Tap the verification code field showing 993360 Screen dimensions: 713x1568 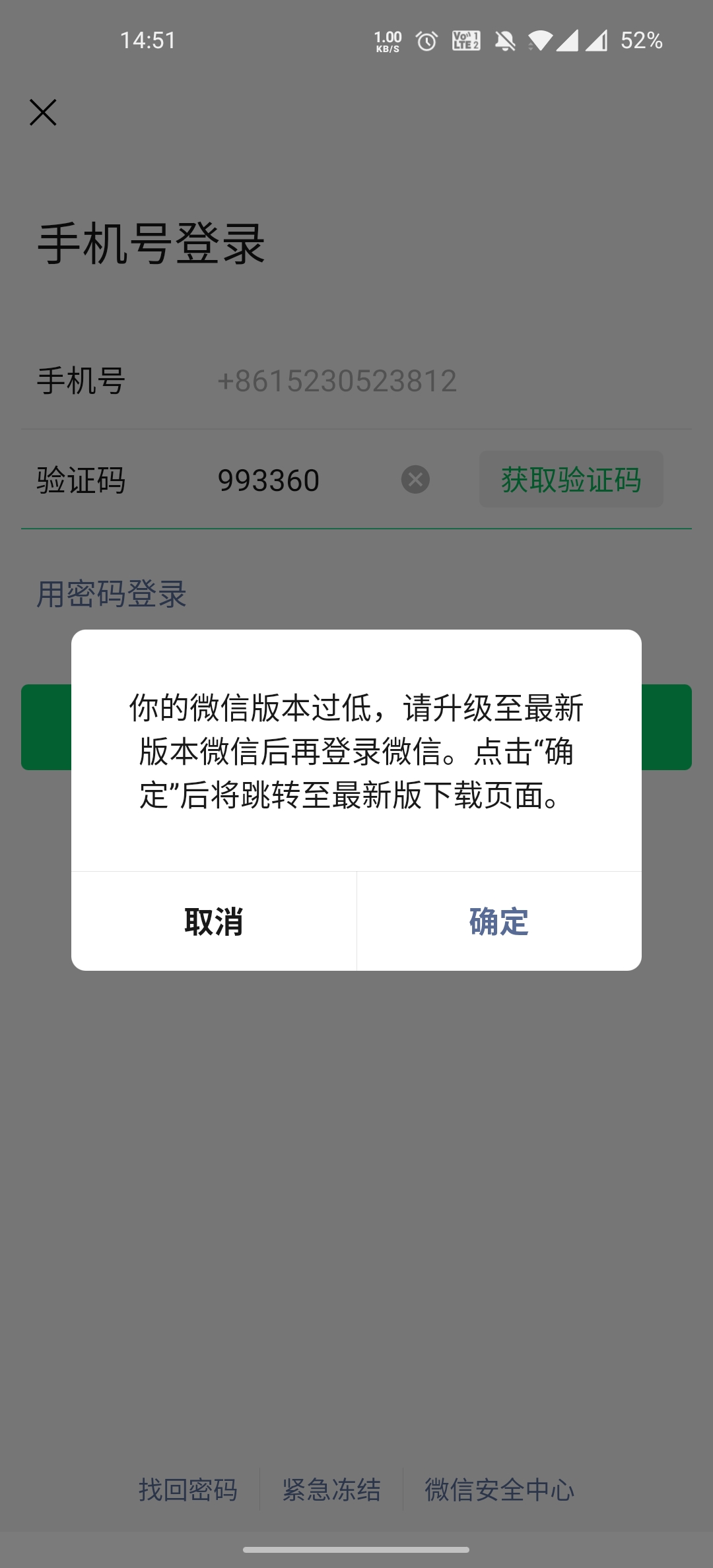click(x=267, y=480)
